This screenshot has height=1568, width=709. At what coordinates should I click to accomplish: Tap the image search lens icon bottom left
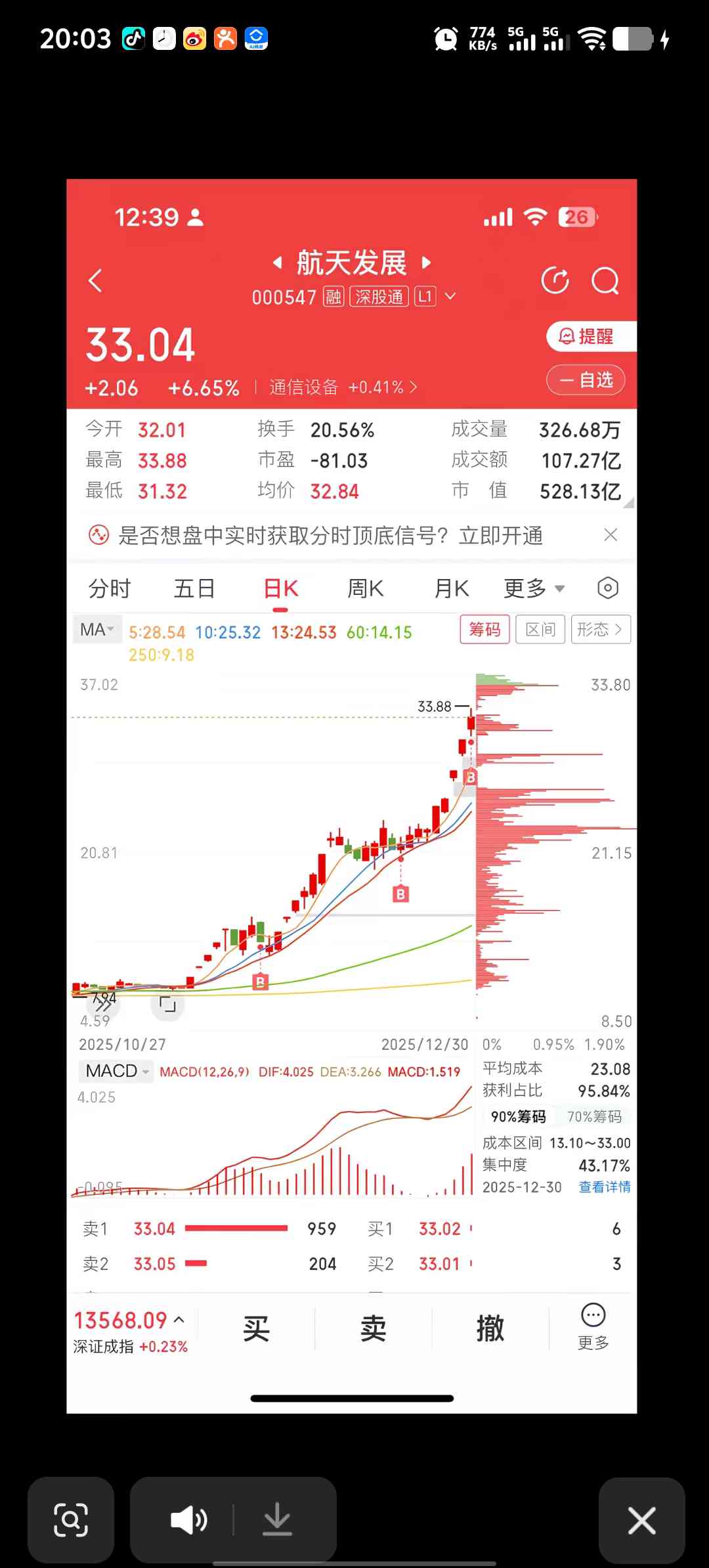(x=71, y=1521)
